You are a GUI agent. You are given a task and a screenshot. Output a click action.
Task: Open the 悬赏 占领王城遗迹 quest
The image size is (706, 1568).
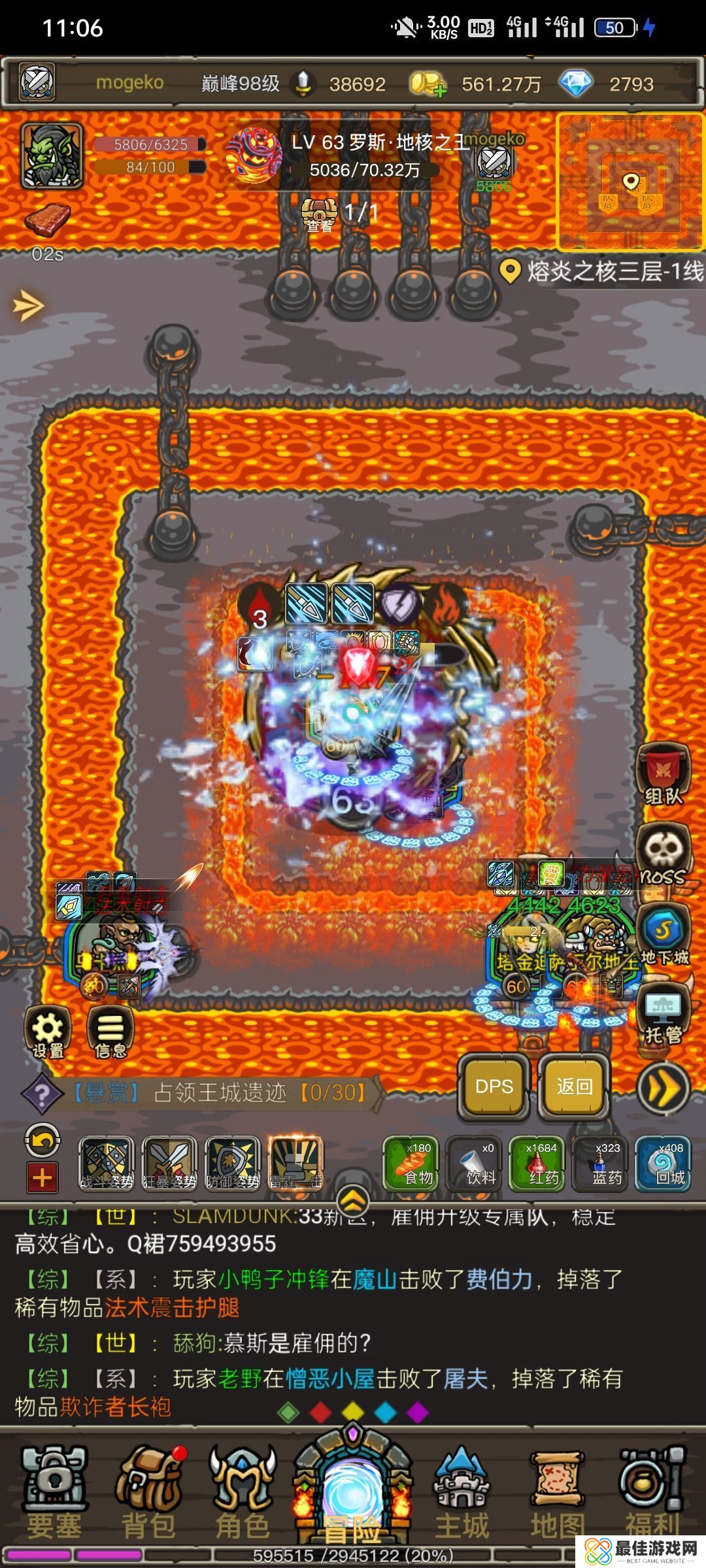pos(216,1092)
